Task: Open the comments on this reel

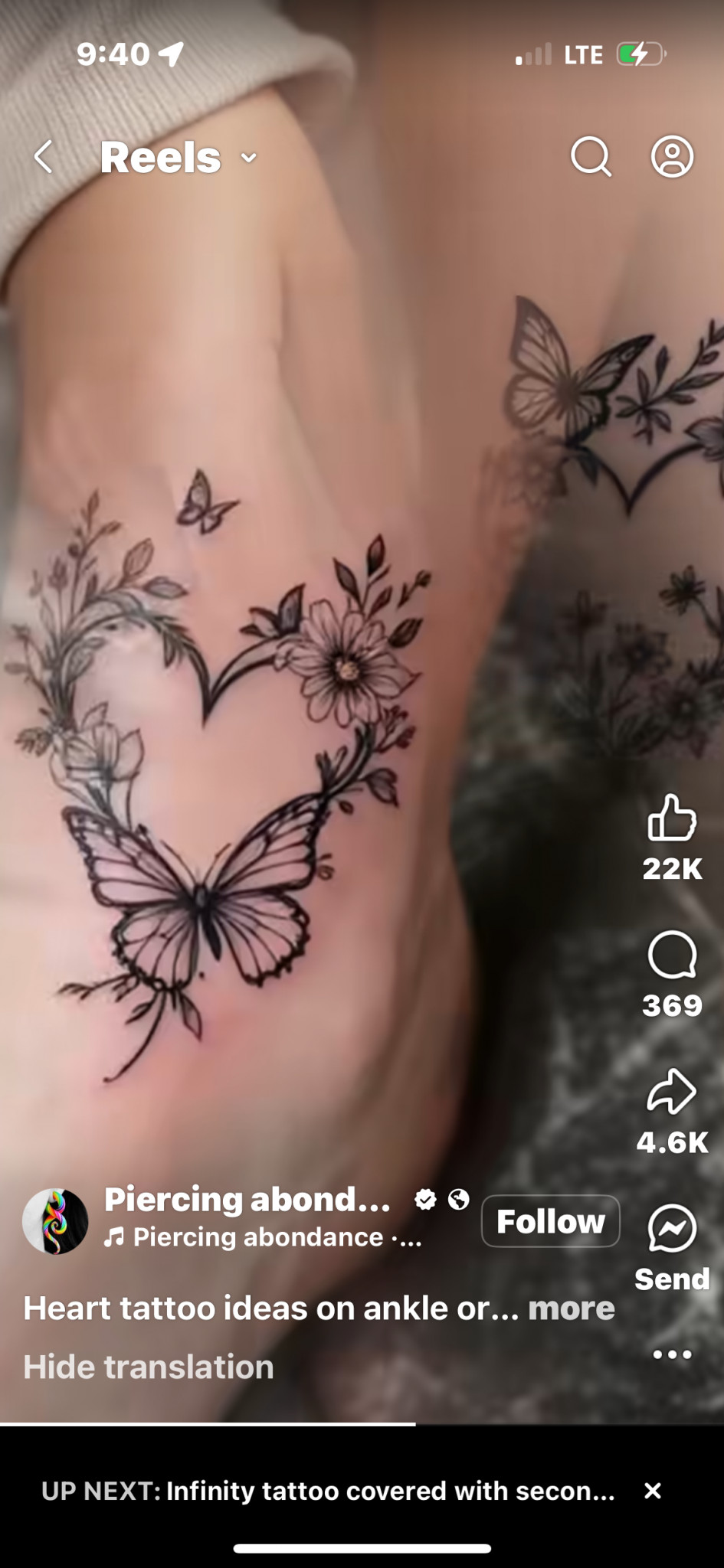Action: (672, 955)
